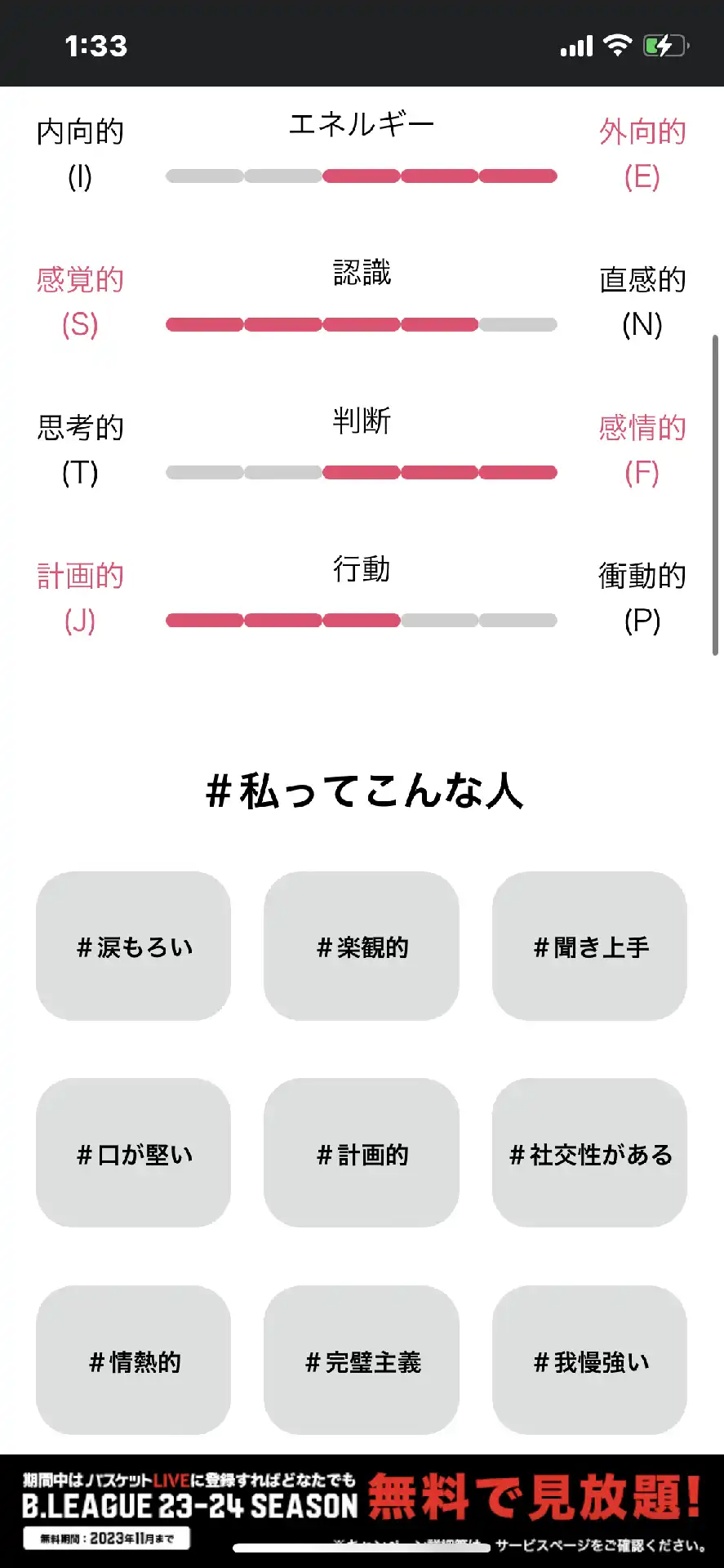This screenshot has width=724, height=1568.
Task: Tap the #涙もろい hashtag chip
Action: coord(133,946)
